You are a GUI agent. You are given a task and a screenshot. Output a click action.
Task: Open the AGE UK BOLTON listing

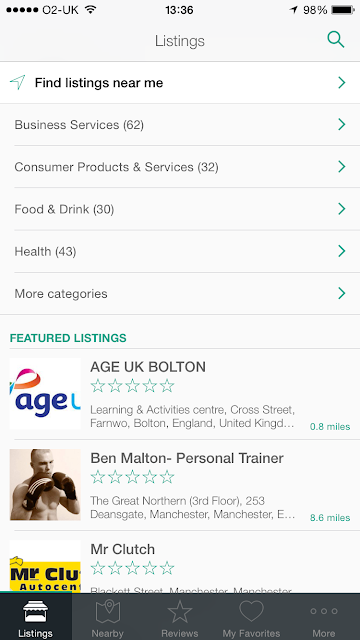(180, 394)
